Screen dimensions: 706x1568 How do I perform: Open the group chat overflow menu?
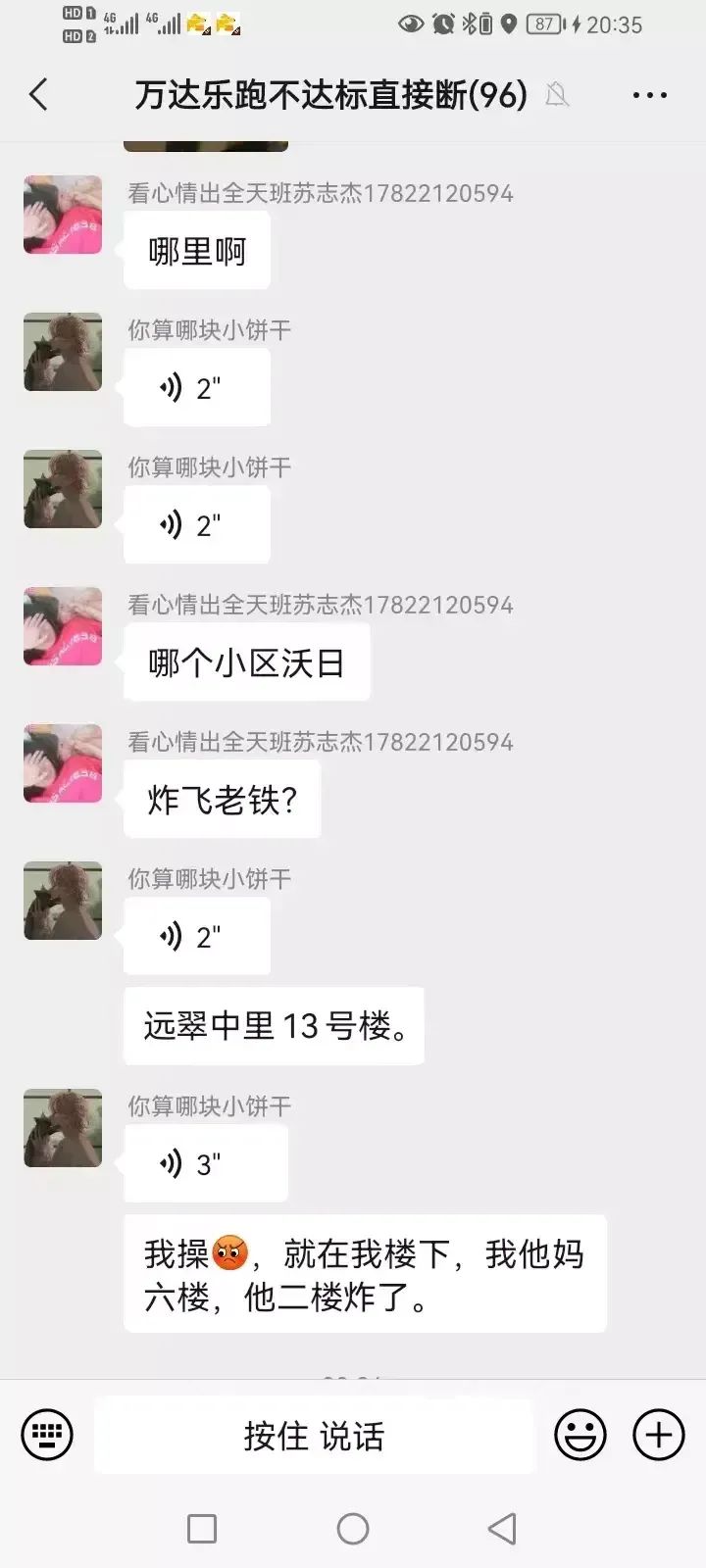[649, 95]
